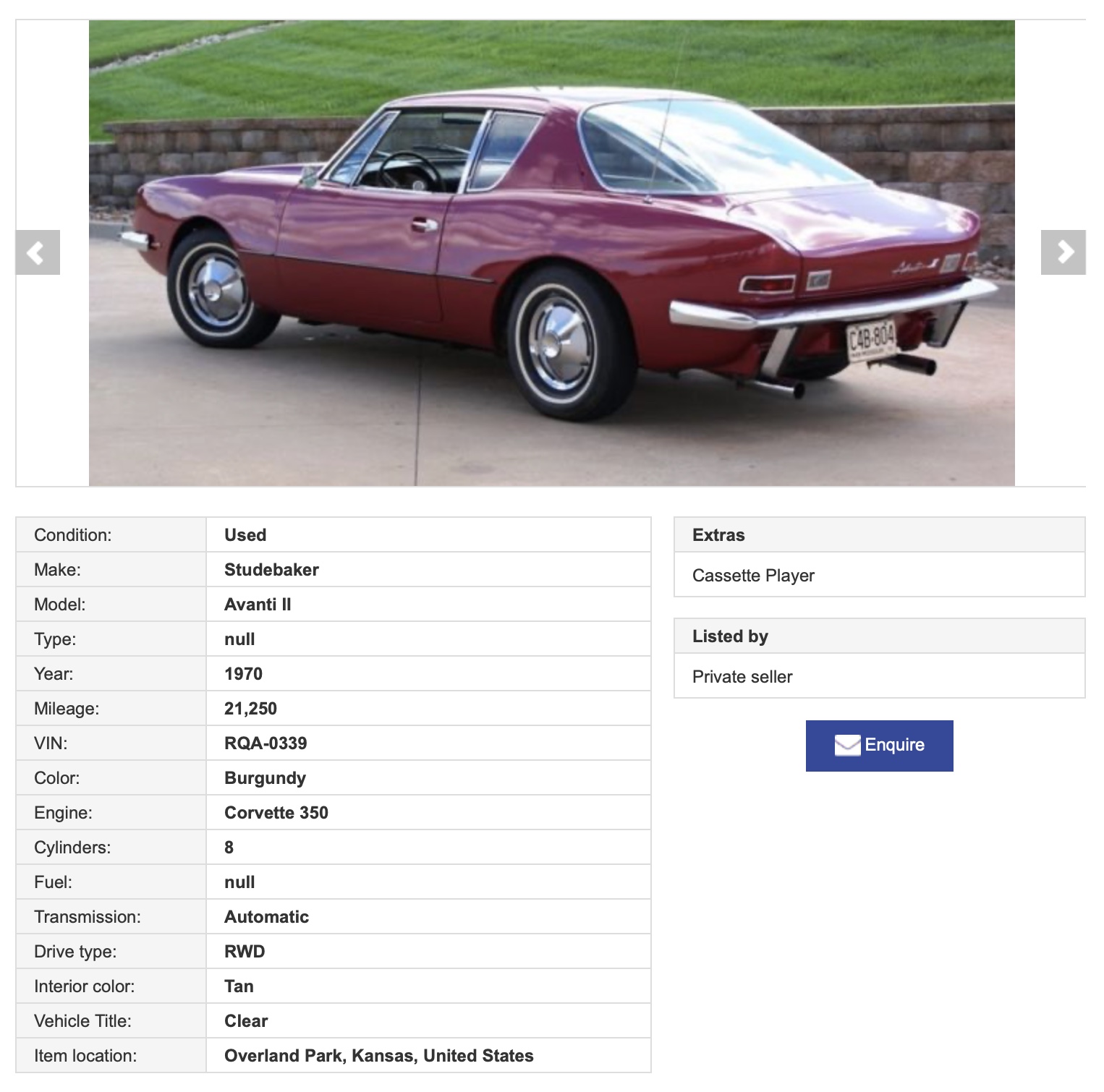The width and height of the screenshot is (1104, 1092).
Task: Tap the Enquire button
Action: (879, 746)
